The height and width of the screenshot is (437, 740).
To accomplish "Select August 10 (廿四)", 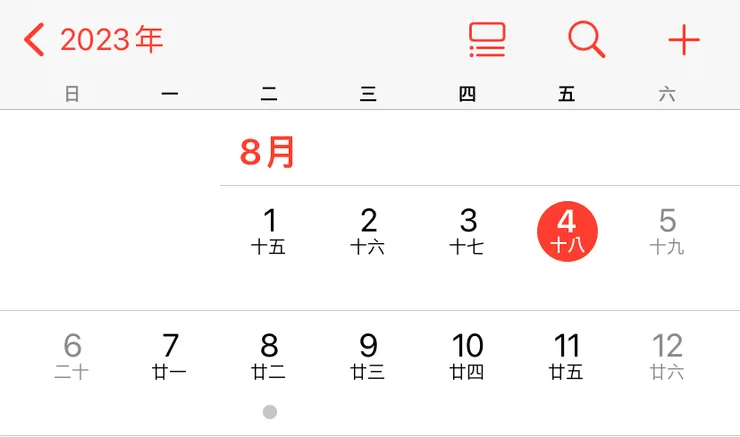I will (x=467, y=356).
